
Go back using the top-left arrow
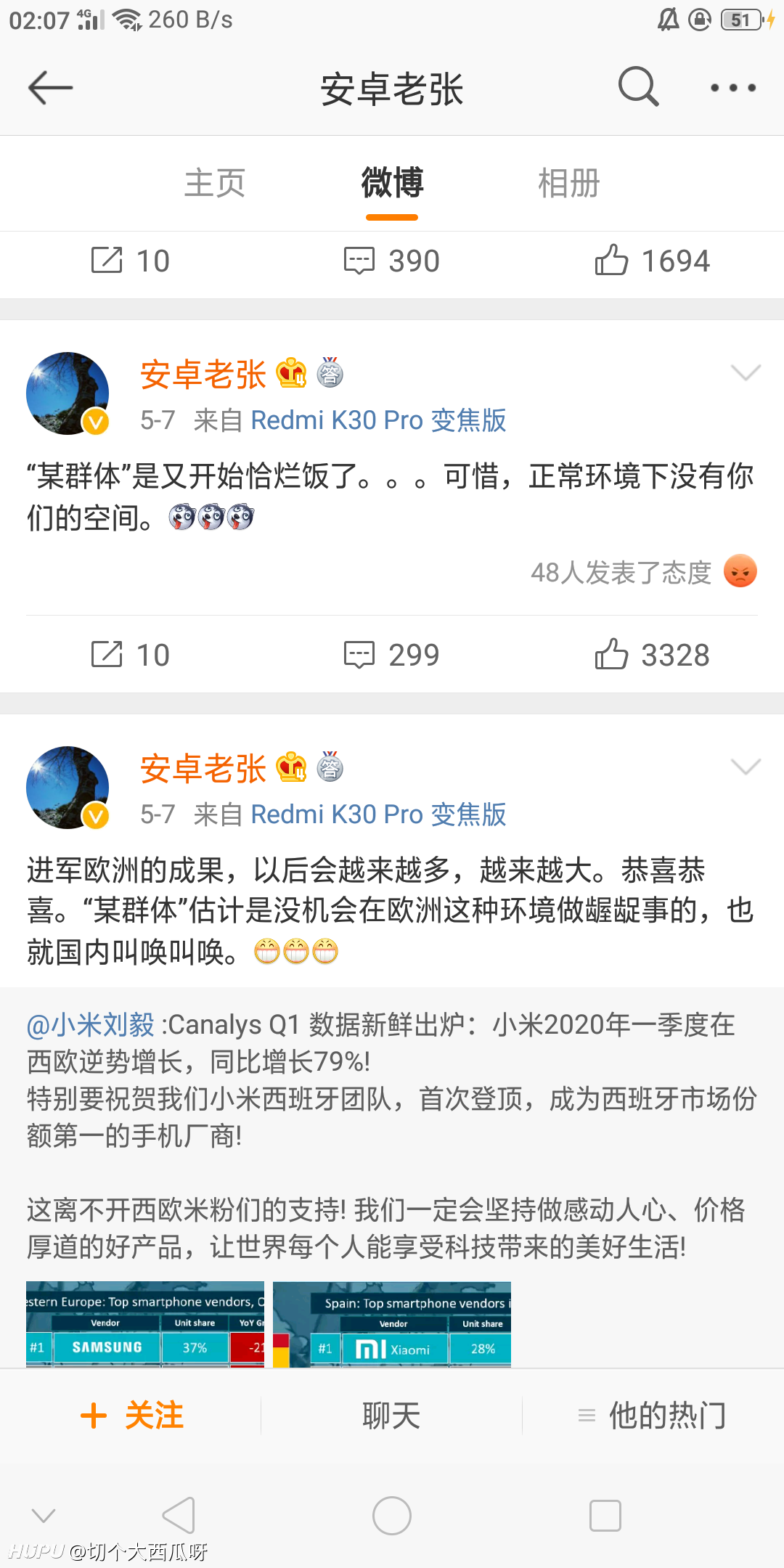(x=50, y=88)
